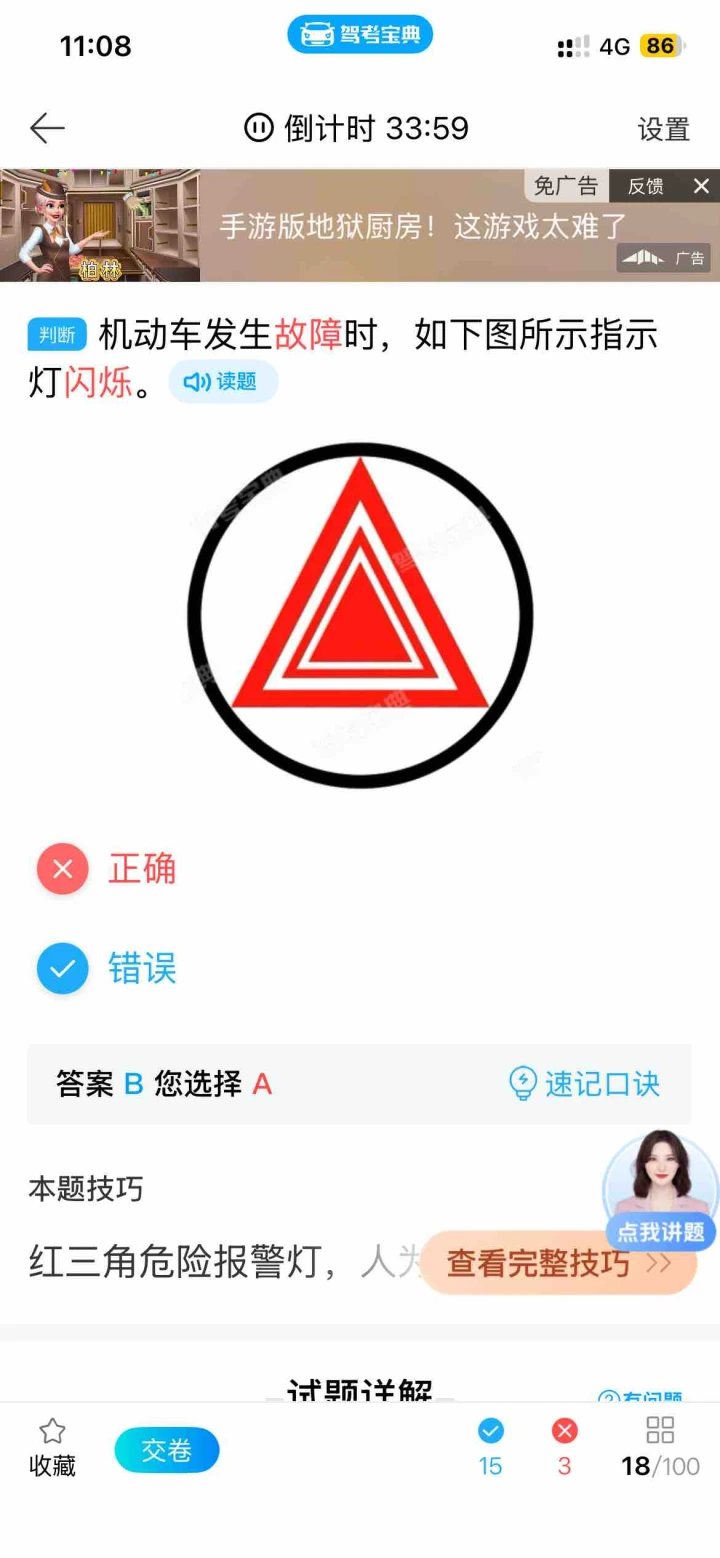The width and height of the screenshot is (720, 1558).
Task: Tap 点我讲题 tutor avatar
Action: (x=660, y=1192)
